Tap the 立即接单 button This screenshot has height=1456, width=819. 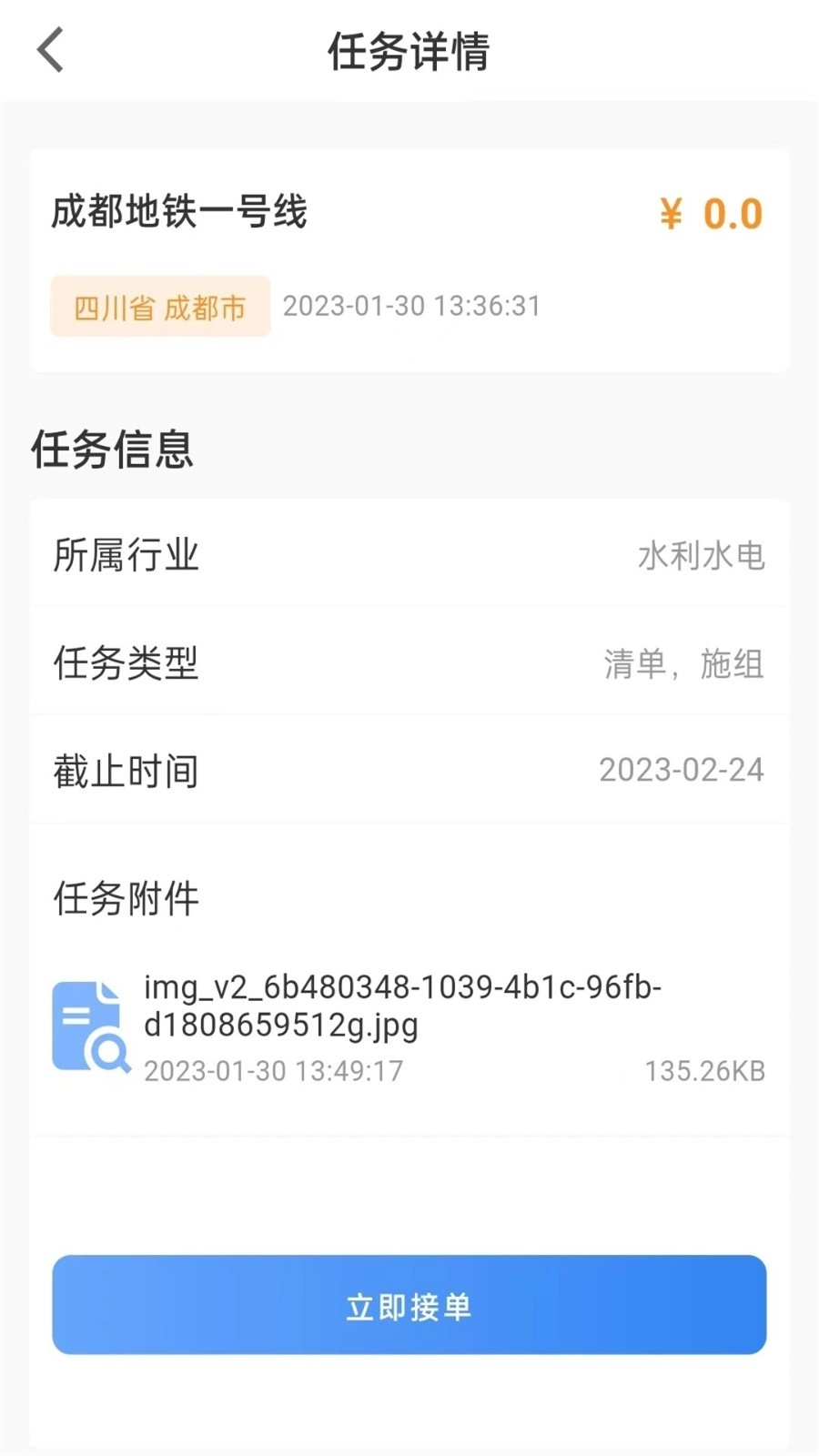coord(409,1305)
